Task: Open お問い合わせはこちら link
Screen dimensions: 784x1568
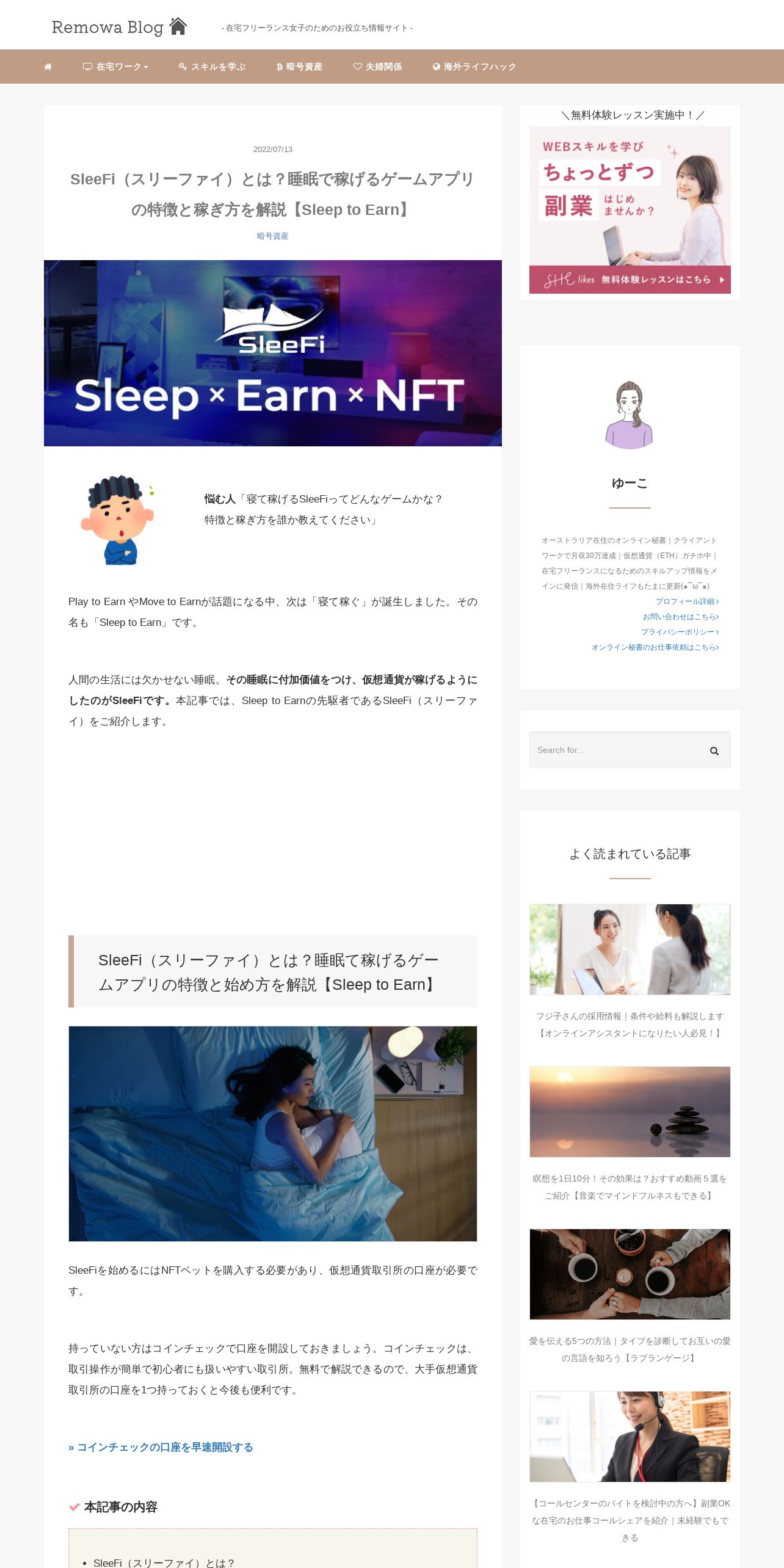Action: (x=680, y=617)
